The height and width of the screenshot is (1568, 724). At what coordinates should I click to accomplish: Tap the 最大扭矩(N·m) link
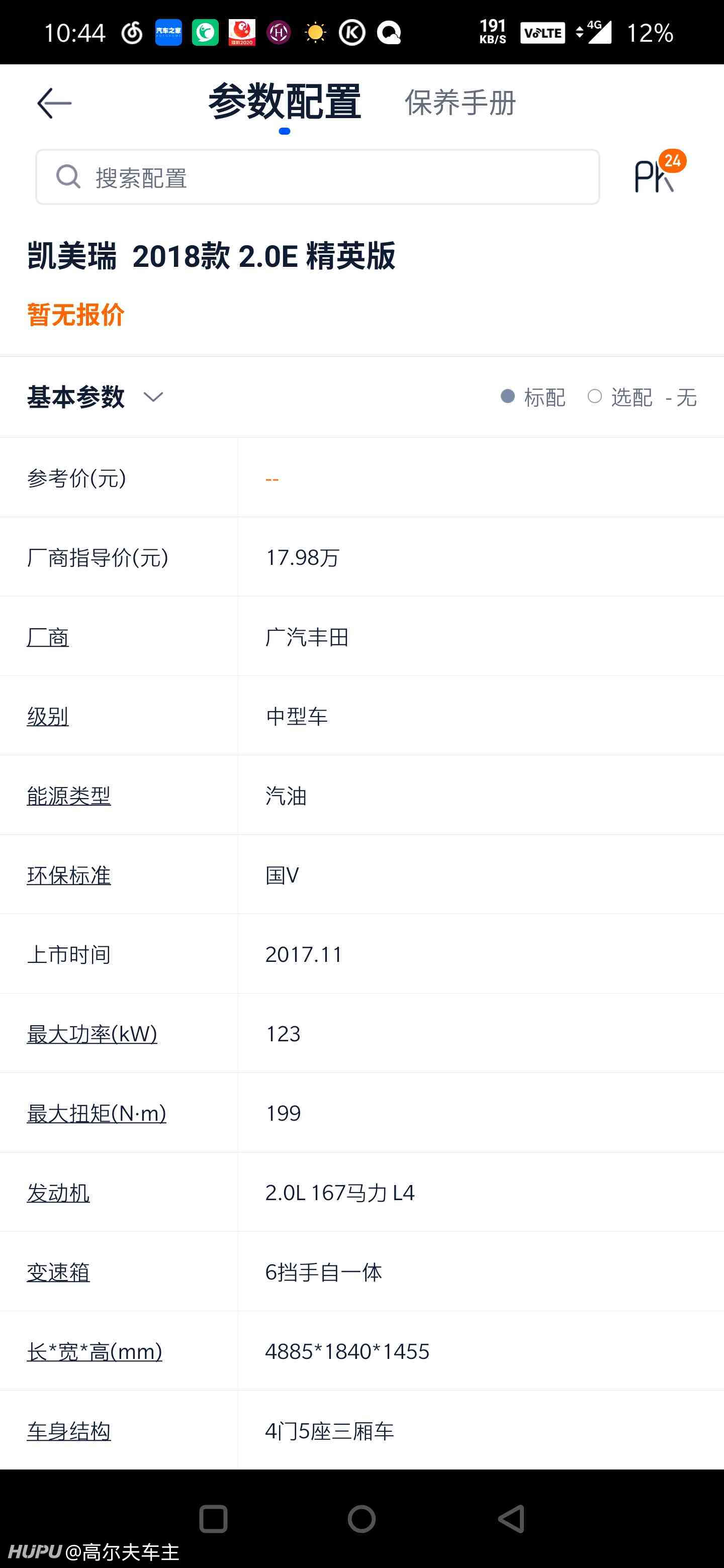pos(96,1113)
